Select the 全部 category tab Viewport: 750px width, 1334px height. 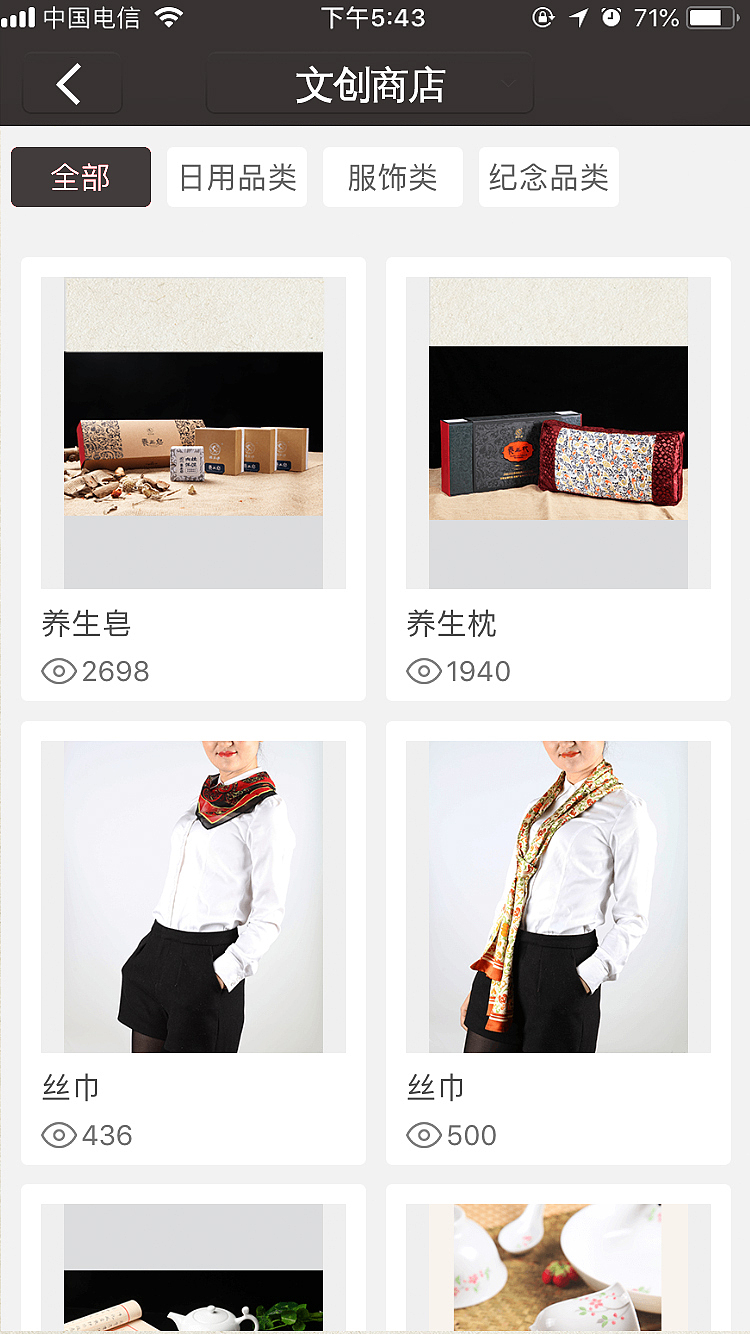81,177
